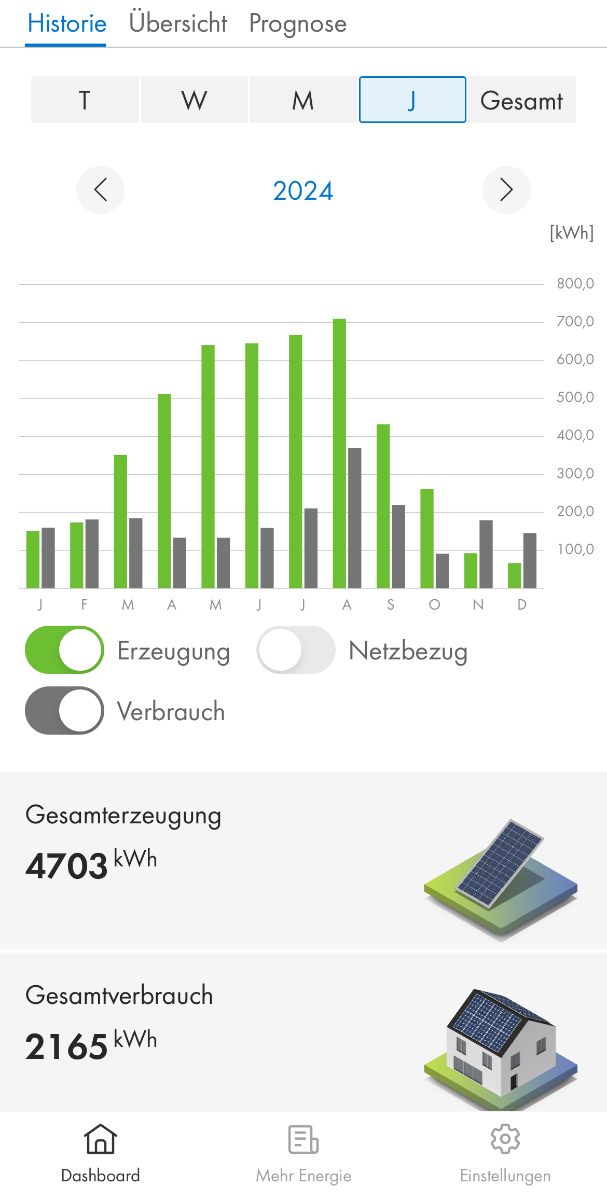
Task: Select the Historie tab
Action: pos(67,23)
